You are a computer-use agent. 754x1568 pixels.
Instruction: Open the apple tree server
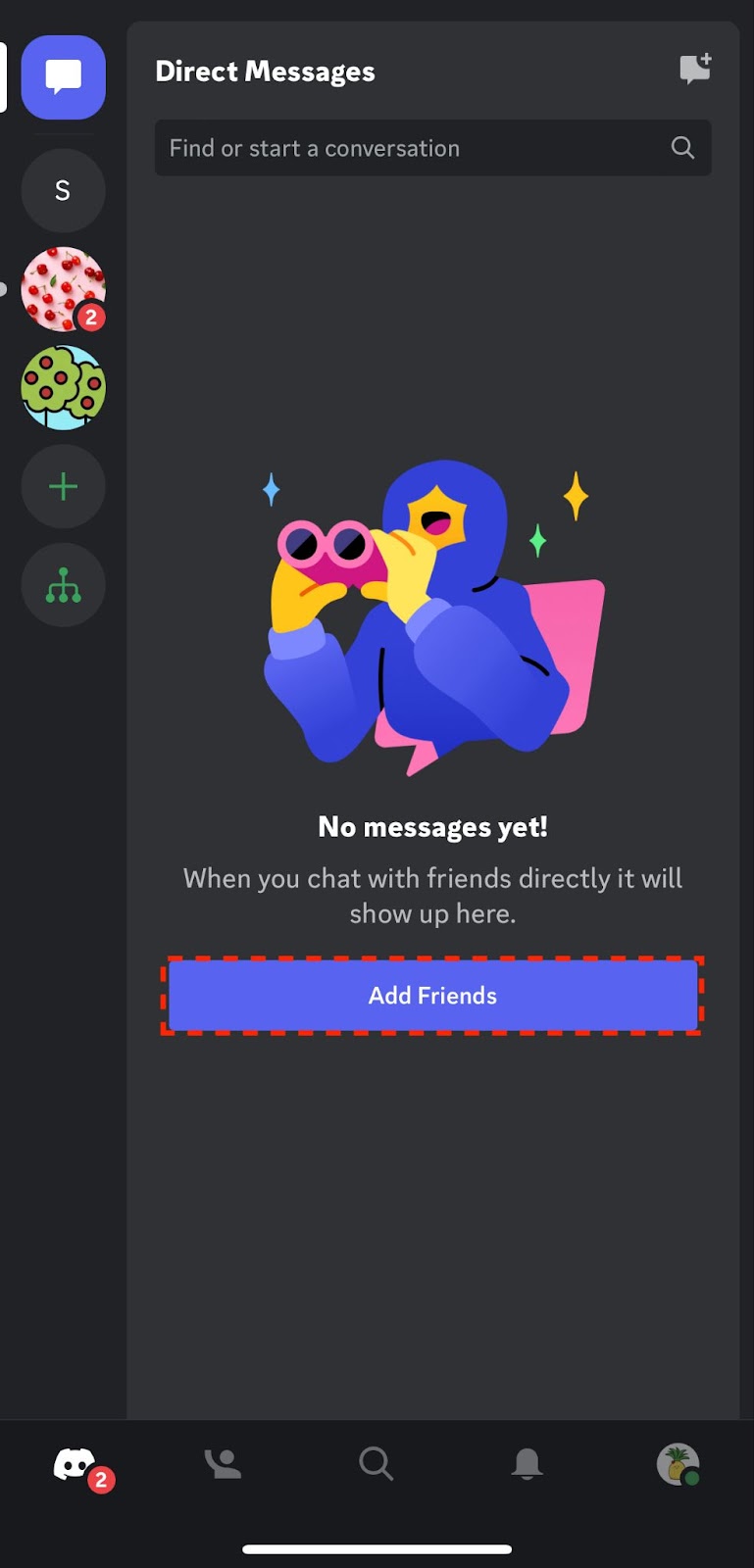pos(64,388)
